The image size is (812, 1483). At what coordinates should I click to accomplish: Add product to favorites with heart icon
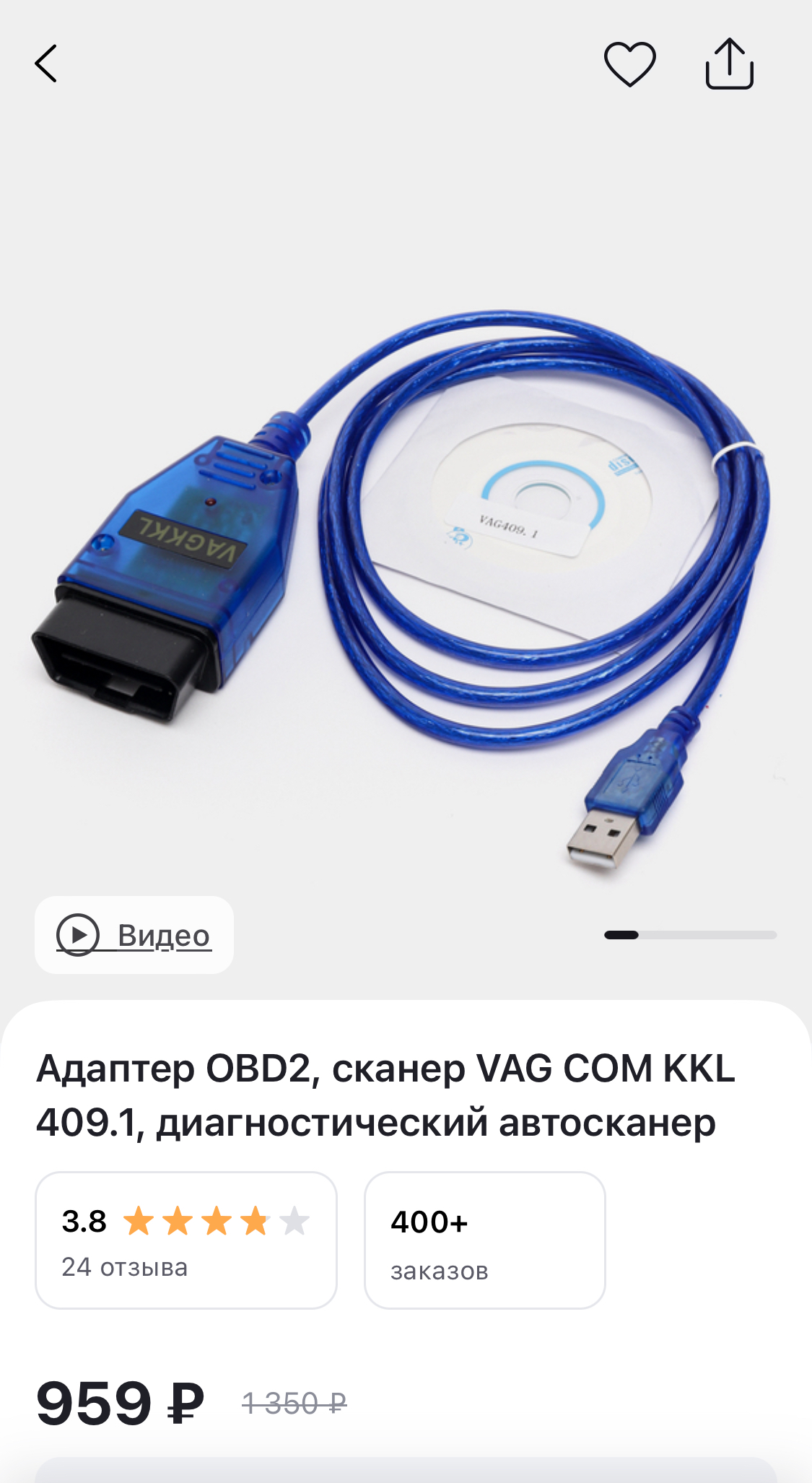[x=629, y=64]
